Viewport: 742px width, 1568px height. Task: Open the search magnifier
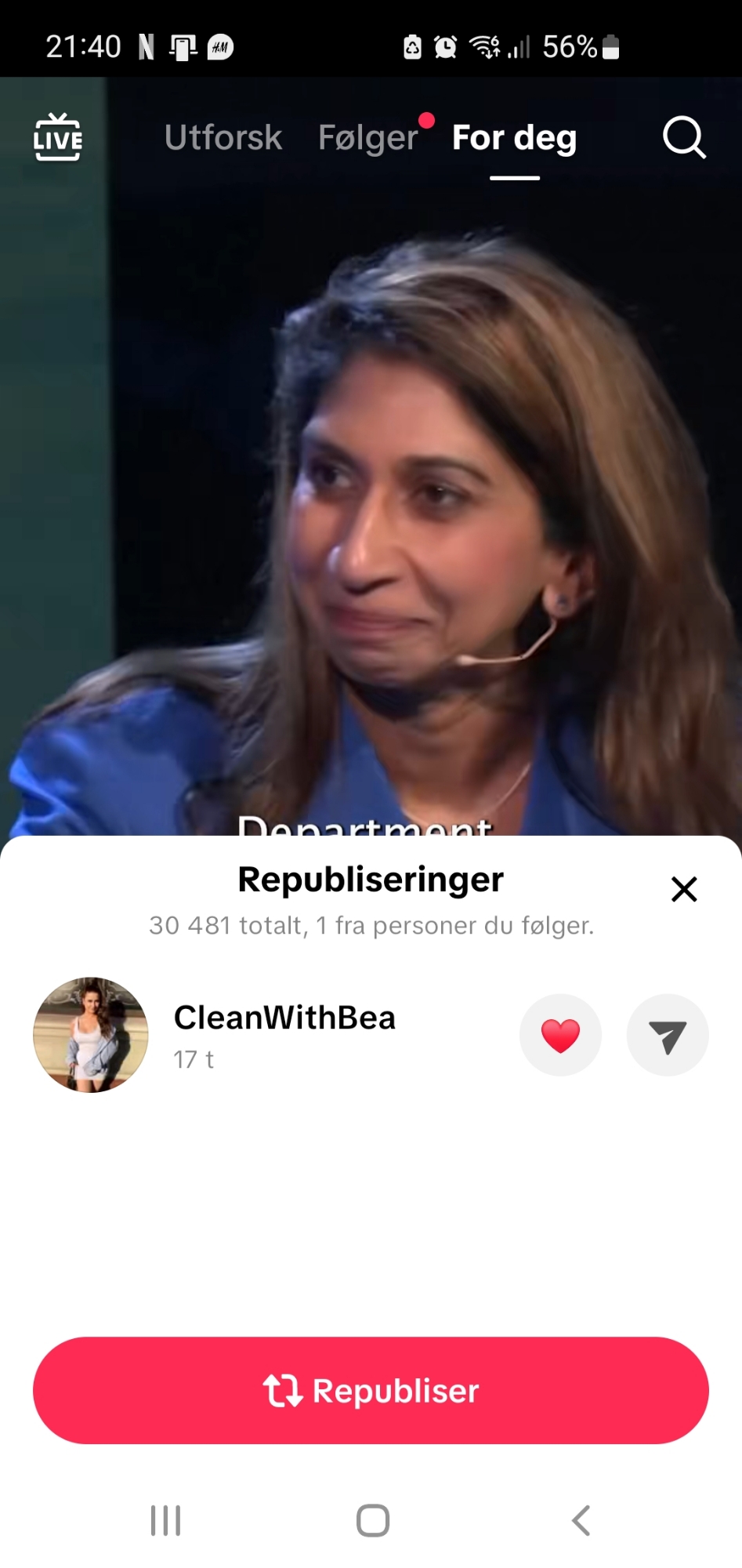[x=684, y=138]
